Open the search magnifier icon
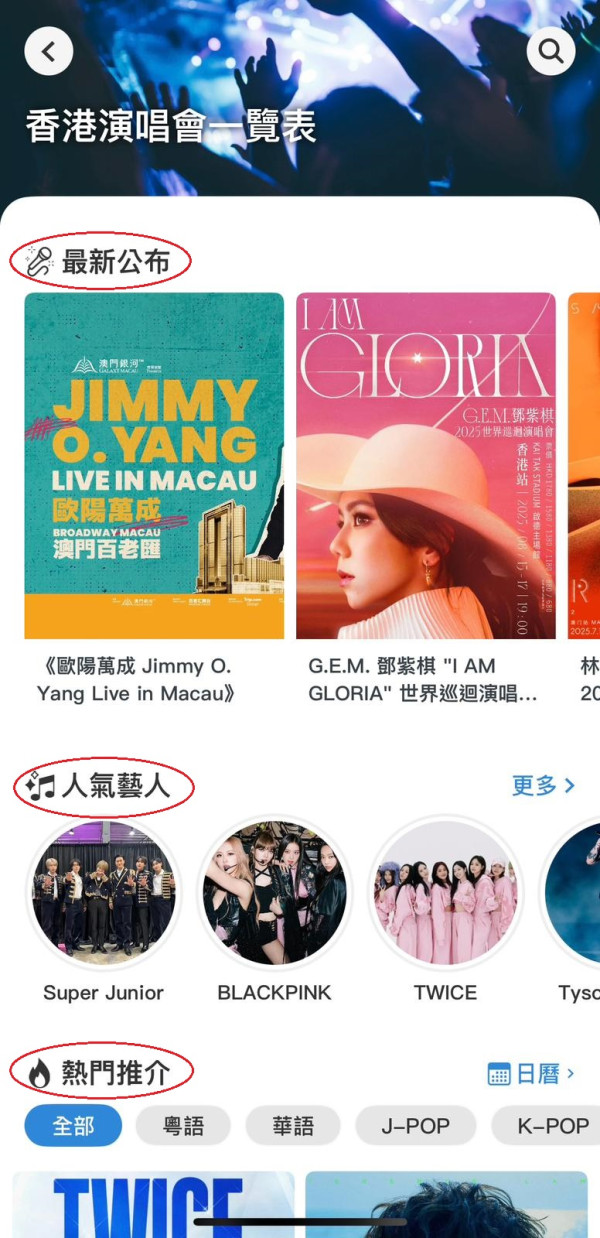Screen dimensions: 600x1238 point(551,50)
